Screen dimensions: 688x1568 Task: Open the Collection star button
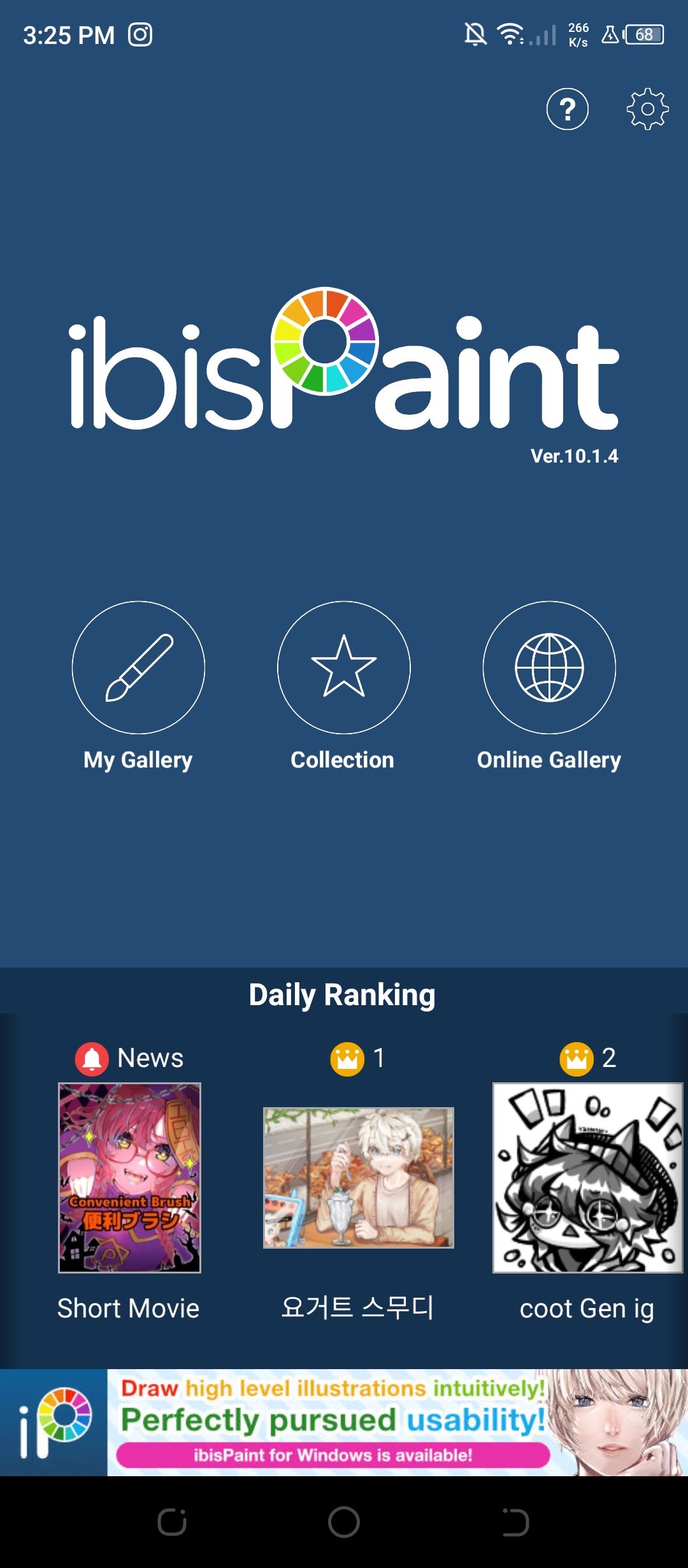(x=344, y=667)
